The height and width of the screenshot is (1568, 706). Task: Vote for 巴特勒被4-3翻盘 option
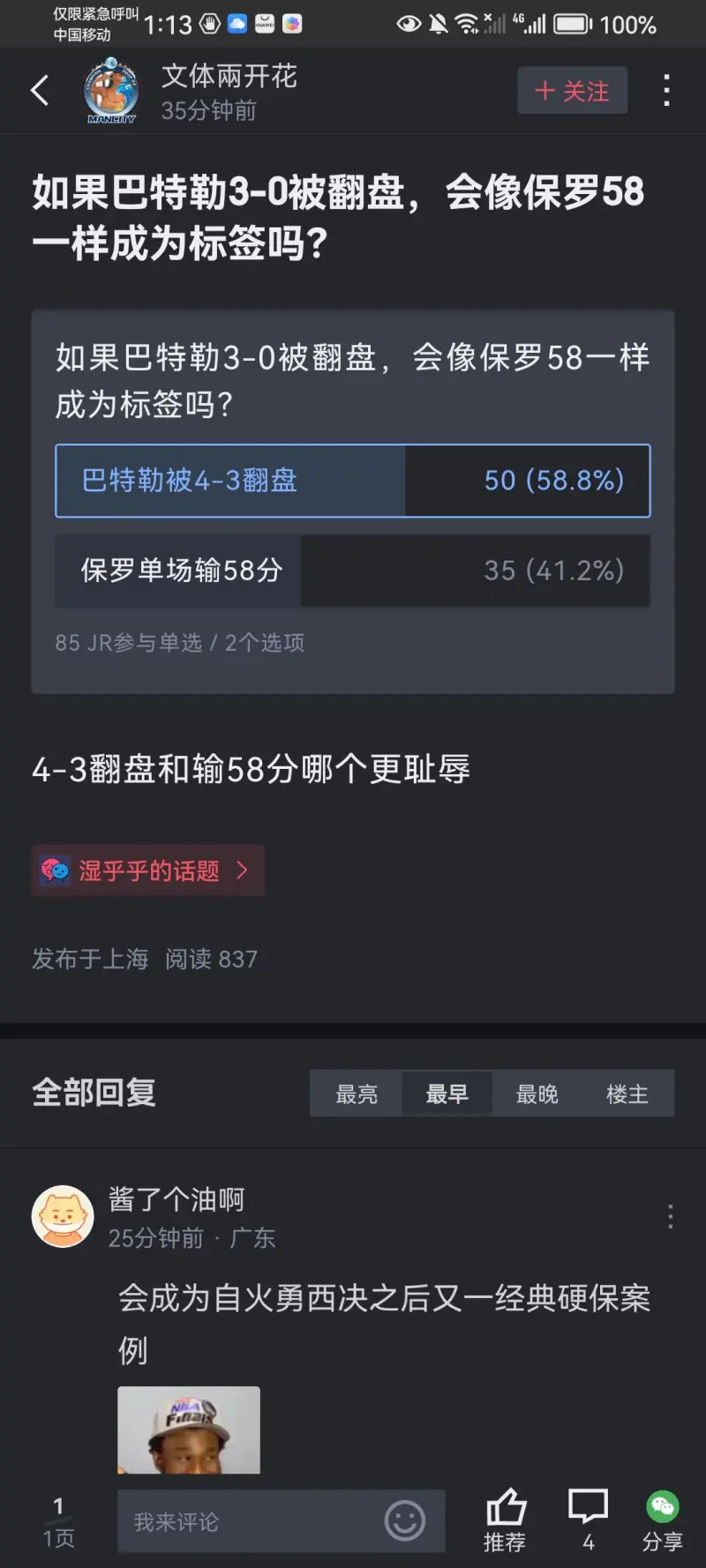tap(352, 481)
